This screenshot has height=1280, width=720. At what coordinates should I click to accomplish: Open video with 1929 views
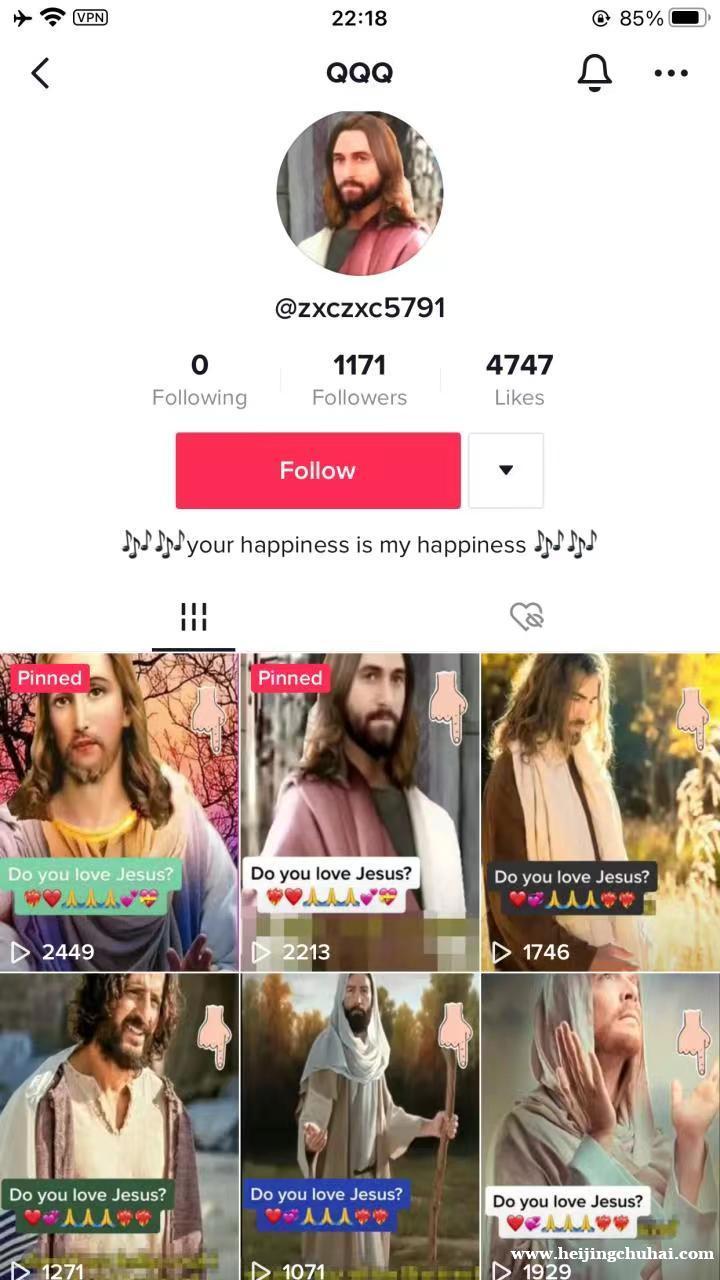(600, 1125)
